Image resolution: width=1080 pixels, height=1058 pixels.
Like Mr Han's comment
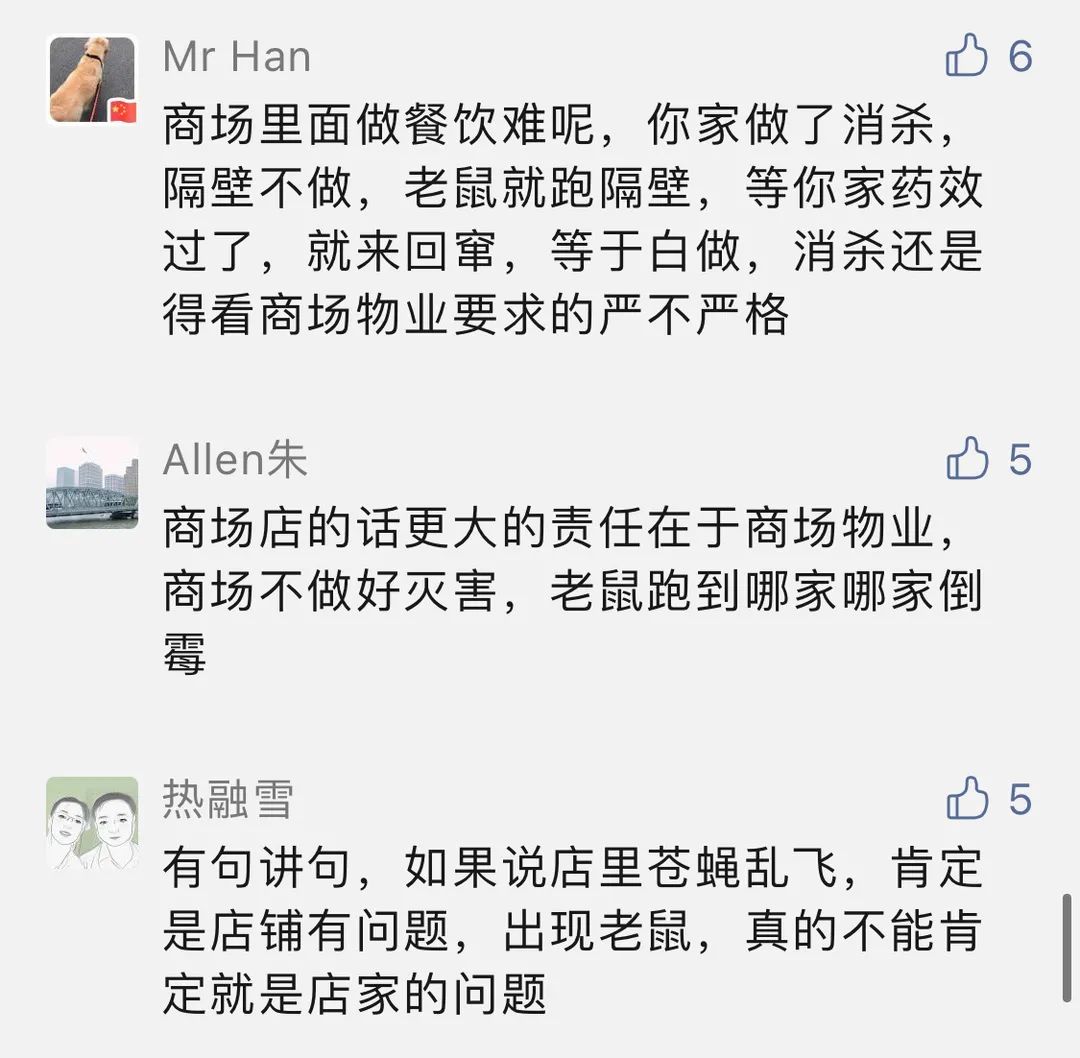967,56
